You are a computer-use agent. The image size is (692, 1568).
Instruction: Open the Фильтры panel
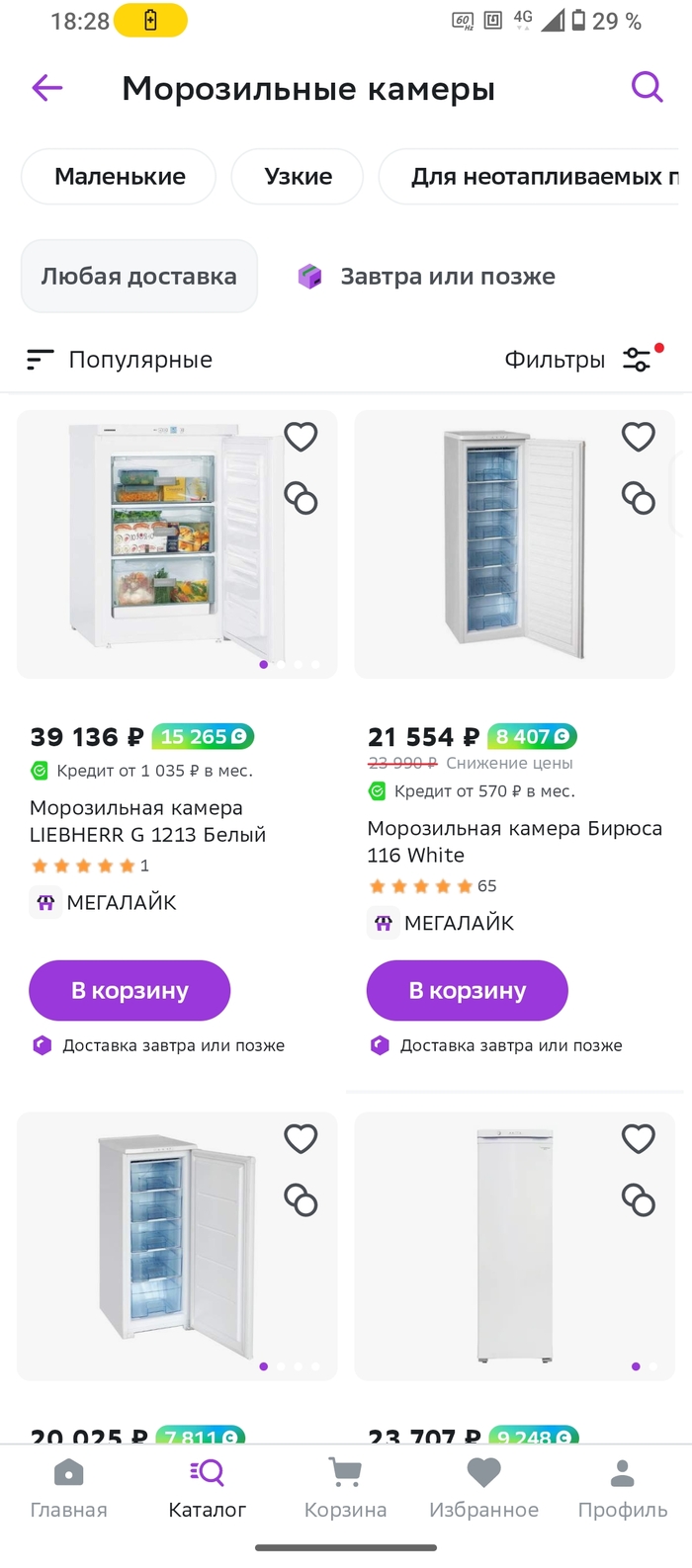(x=583, y=360)
